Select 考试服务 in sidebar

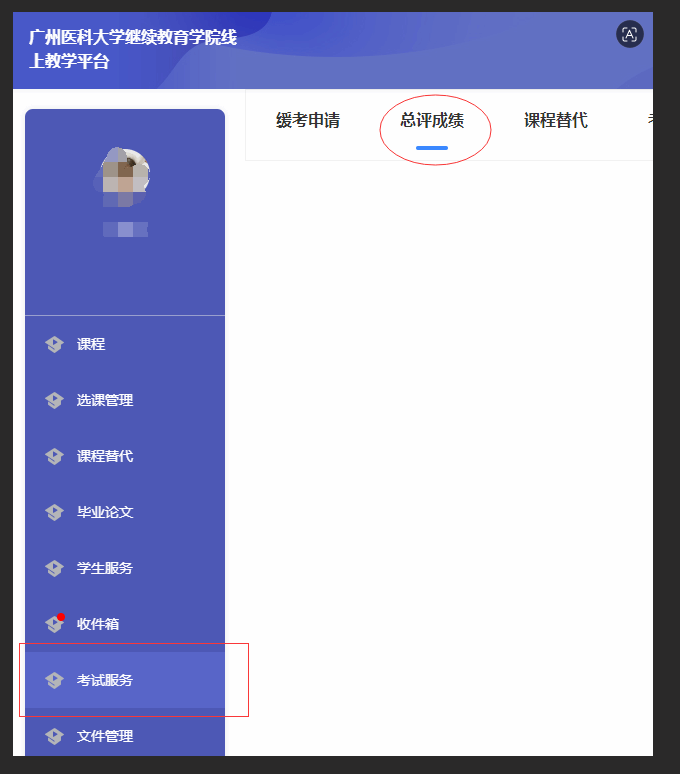125,680
